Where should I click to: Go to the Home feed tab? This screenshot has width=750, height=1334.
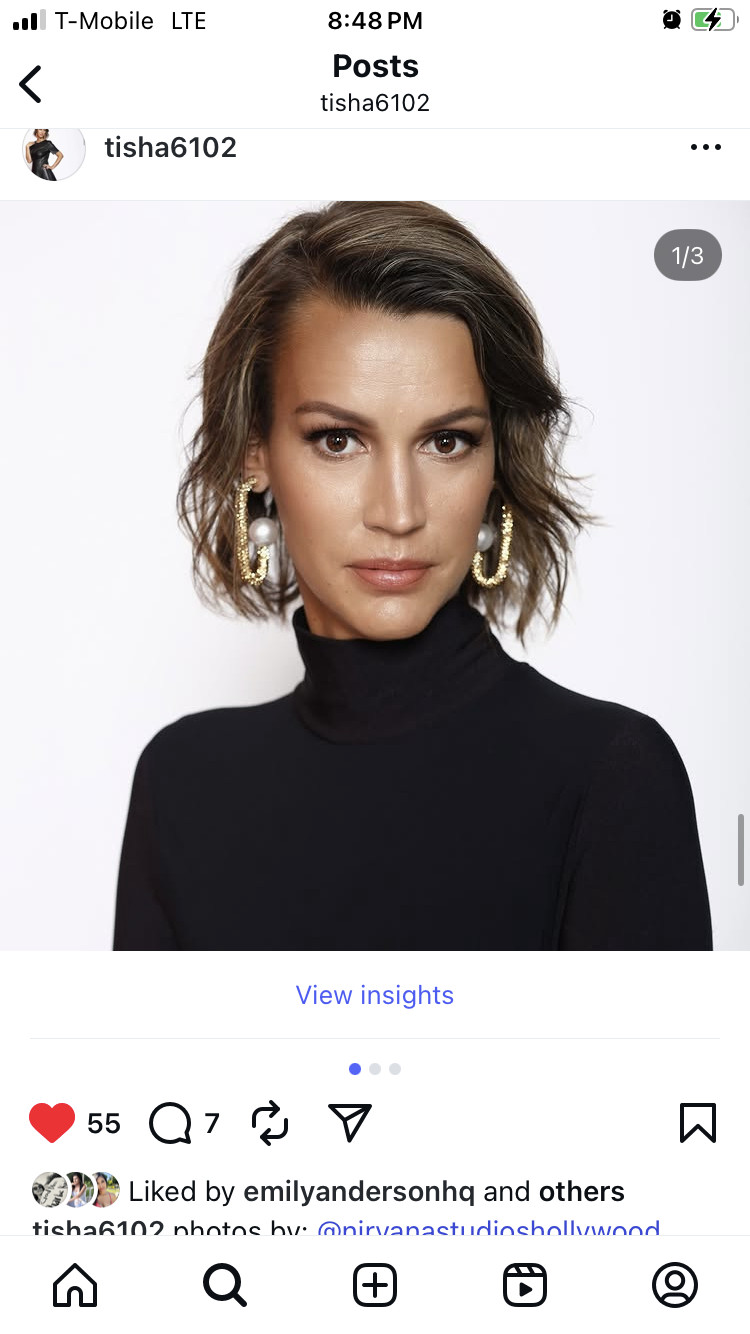coord(75,1285)
